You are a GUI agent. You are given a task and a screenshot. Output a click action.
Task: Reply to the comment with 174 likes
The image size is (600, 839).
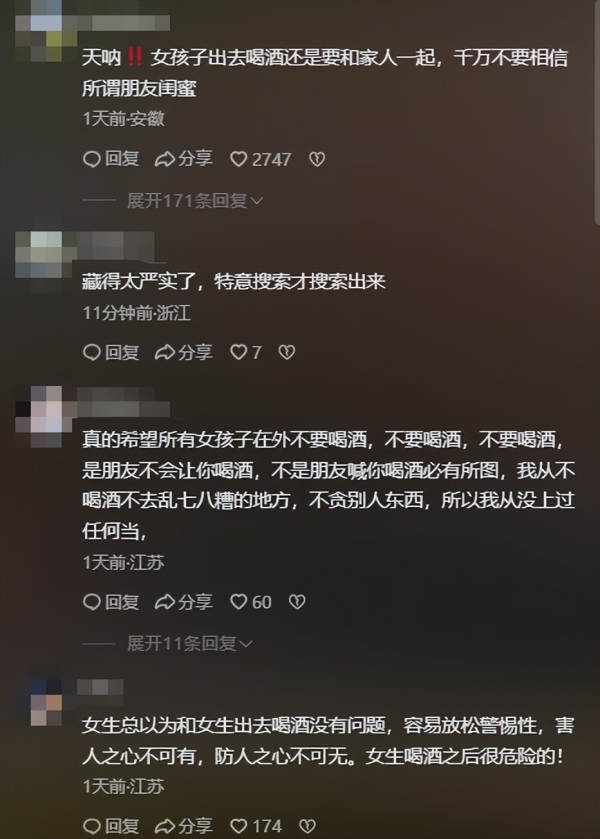111,826
